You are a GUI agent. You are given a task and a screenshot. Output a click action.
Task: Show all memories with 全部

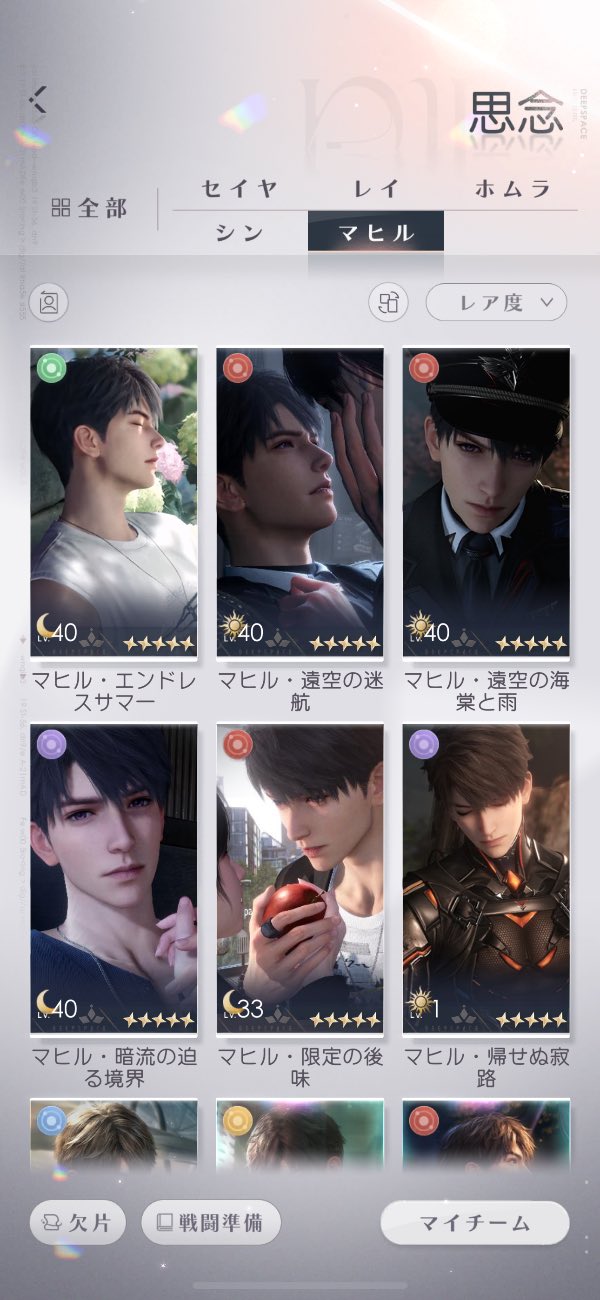[x=90, y=209]
